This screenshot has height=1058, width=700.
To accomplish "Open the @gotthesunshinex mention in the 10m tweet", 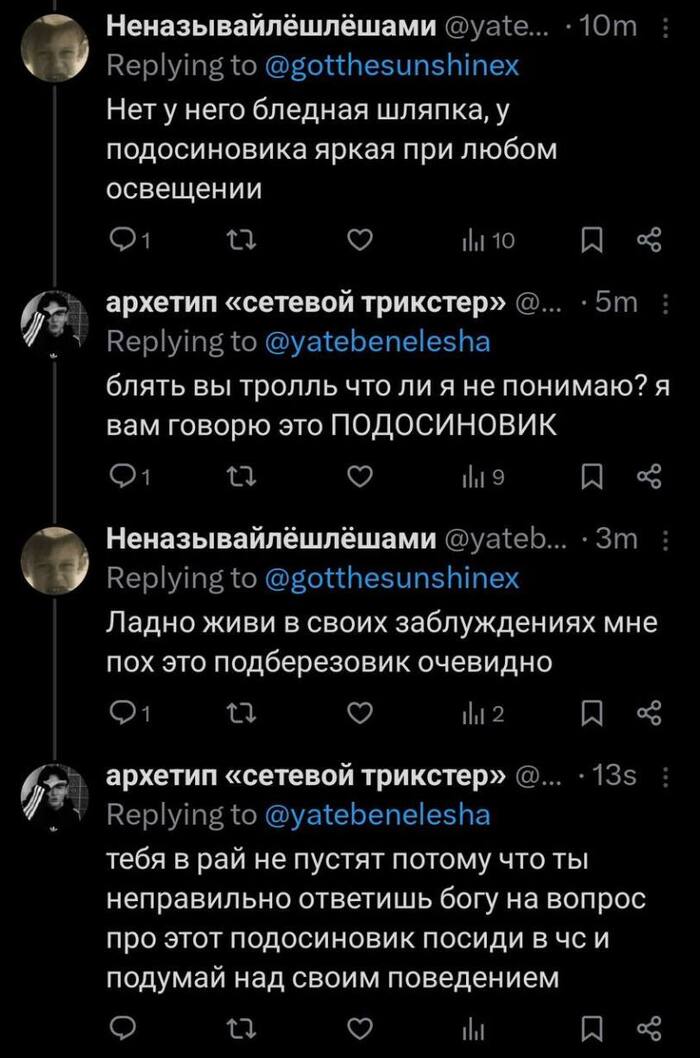I will point(392,67).
